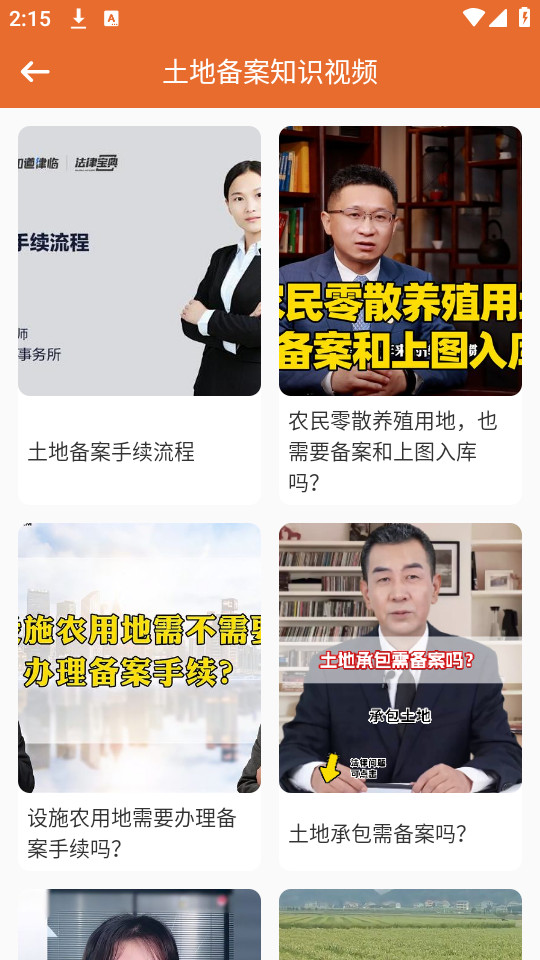Play the 农民零散养殖用地 video card
The width and height of the screenshot is (540, 960).
click(x=400, y=315)
